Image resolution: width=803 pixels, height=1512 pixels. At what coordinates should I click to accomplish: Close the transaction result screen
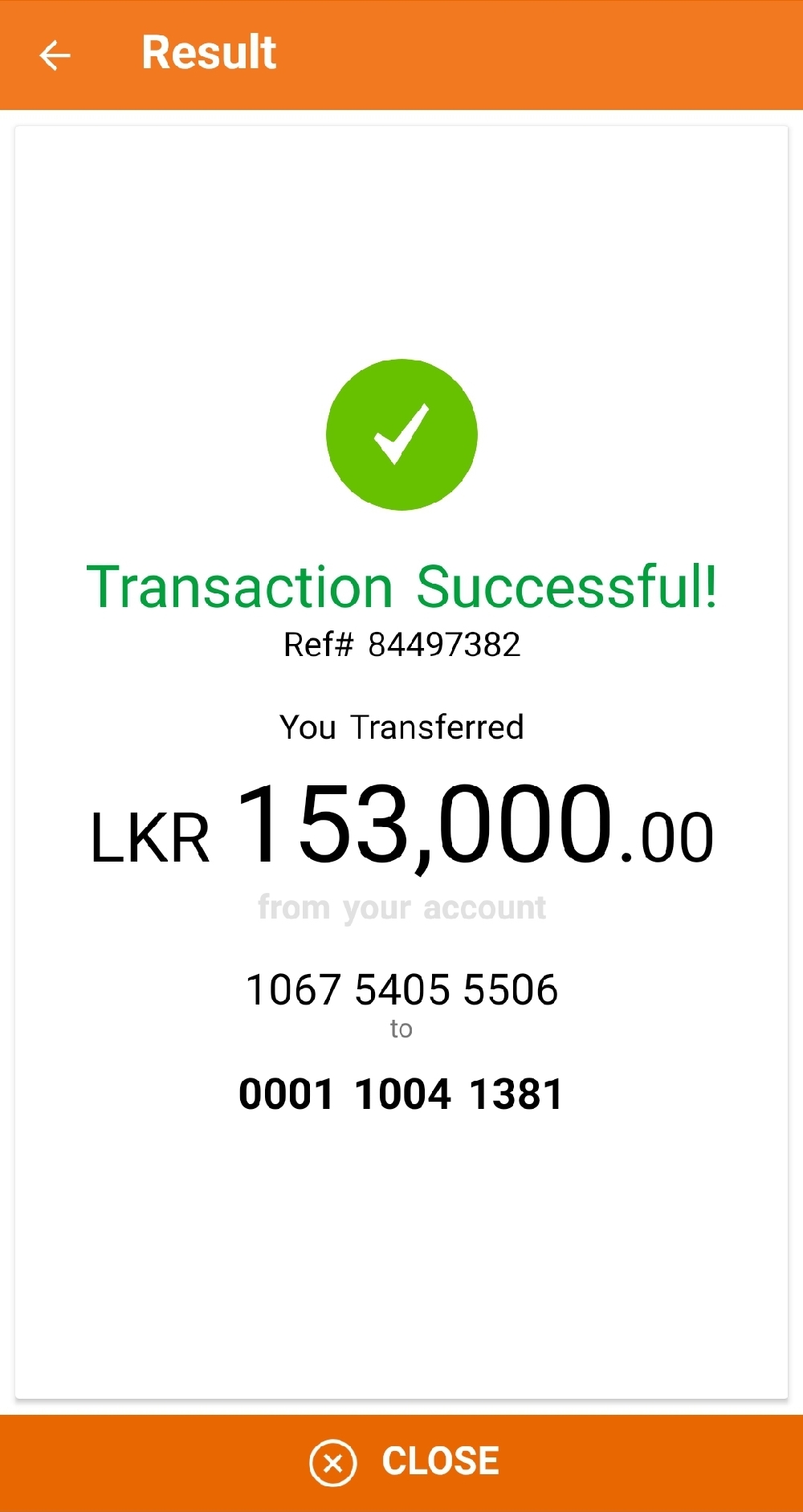(x=404, y=1461)
